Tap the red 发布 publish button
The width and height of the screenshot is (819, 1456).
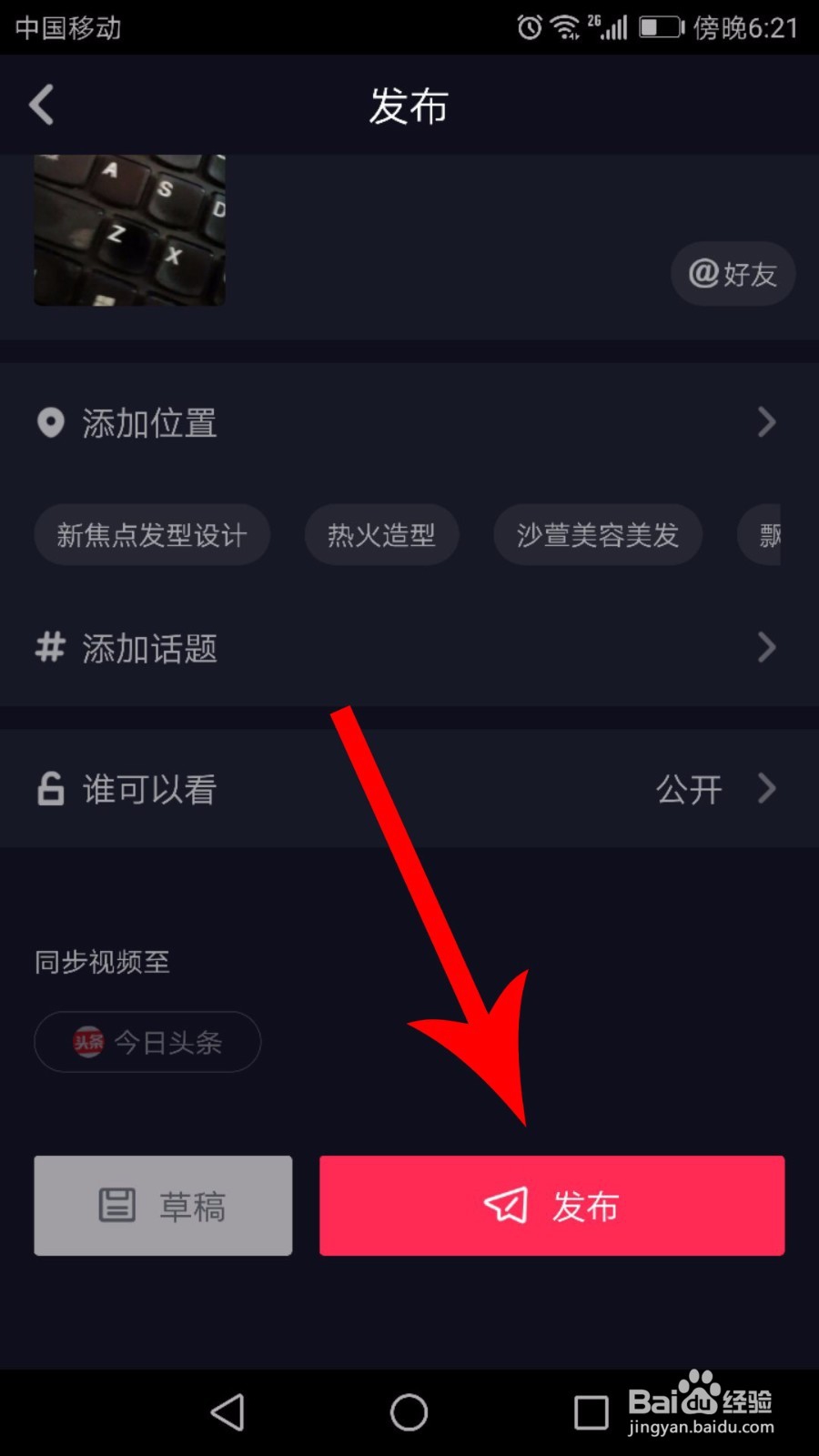click(x=552, y=1205)
